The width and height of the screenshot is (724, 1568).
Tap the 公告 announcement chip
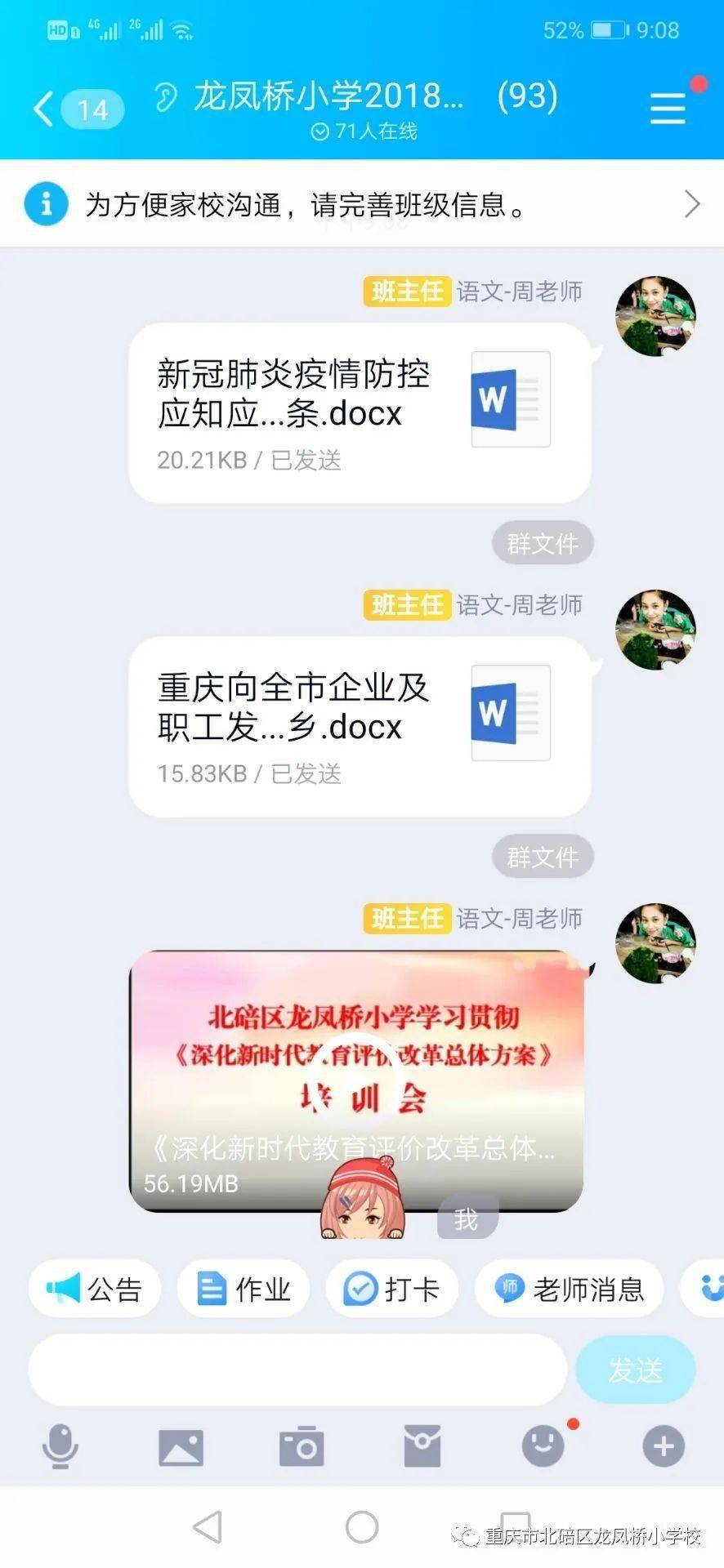click(95, 1290)
